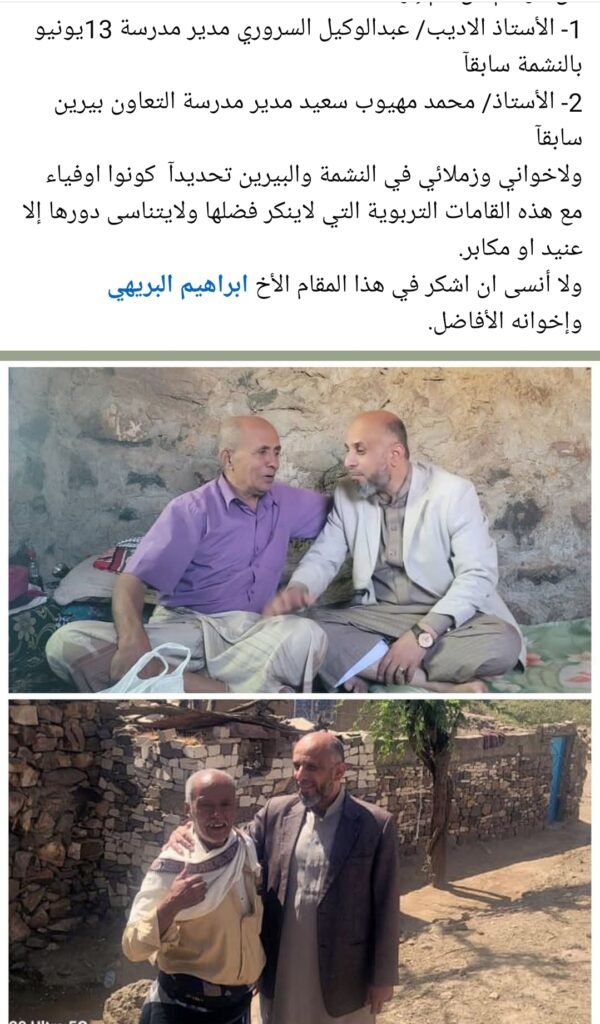This screenshot has width=600, height=1024.
Task: Open photo of two men standing outdoors
Action: tap(300, 860)
